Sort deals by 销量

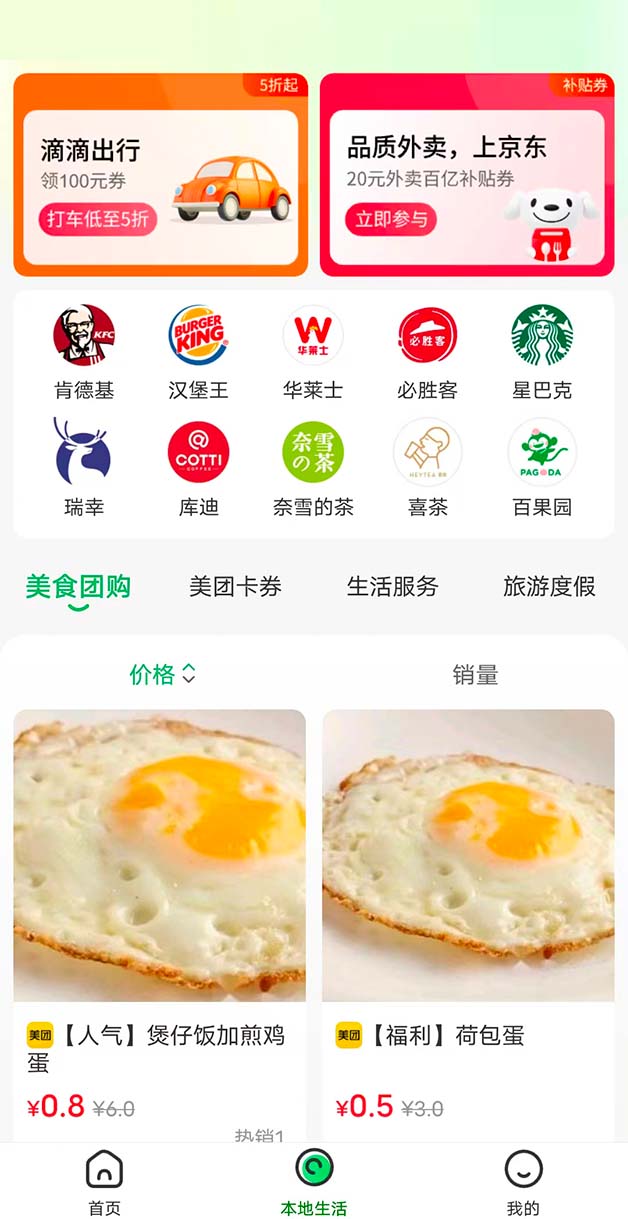point(475,675)
